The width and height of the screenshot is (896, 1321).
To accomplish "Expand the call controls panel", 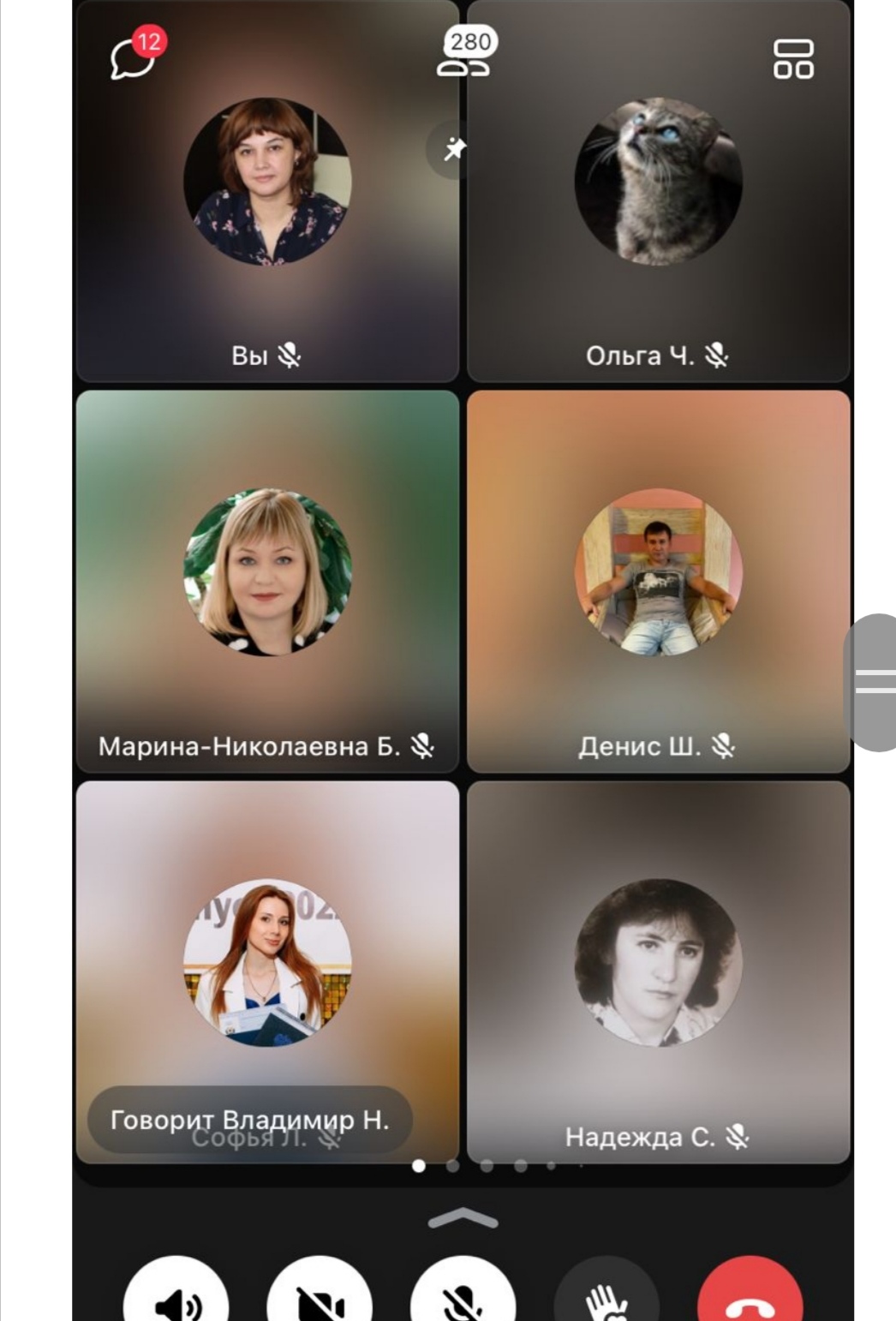I will 463,1219.
